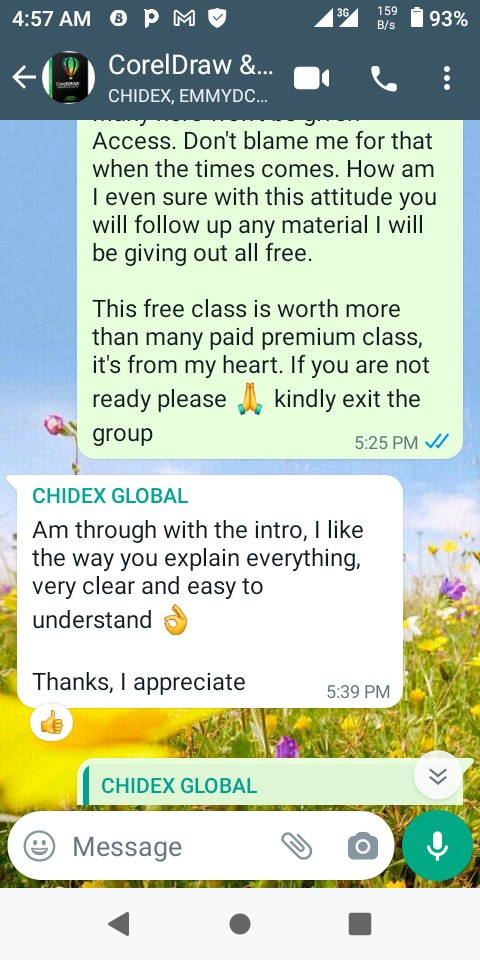Attach a file with the paperclip
This screenshot has width=480, height=960.
(x=297, y=846)
